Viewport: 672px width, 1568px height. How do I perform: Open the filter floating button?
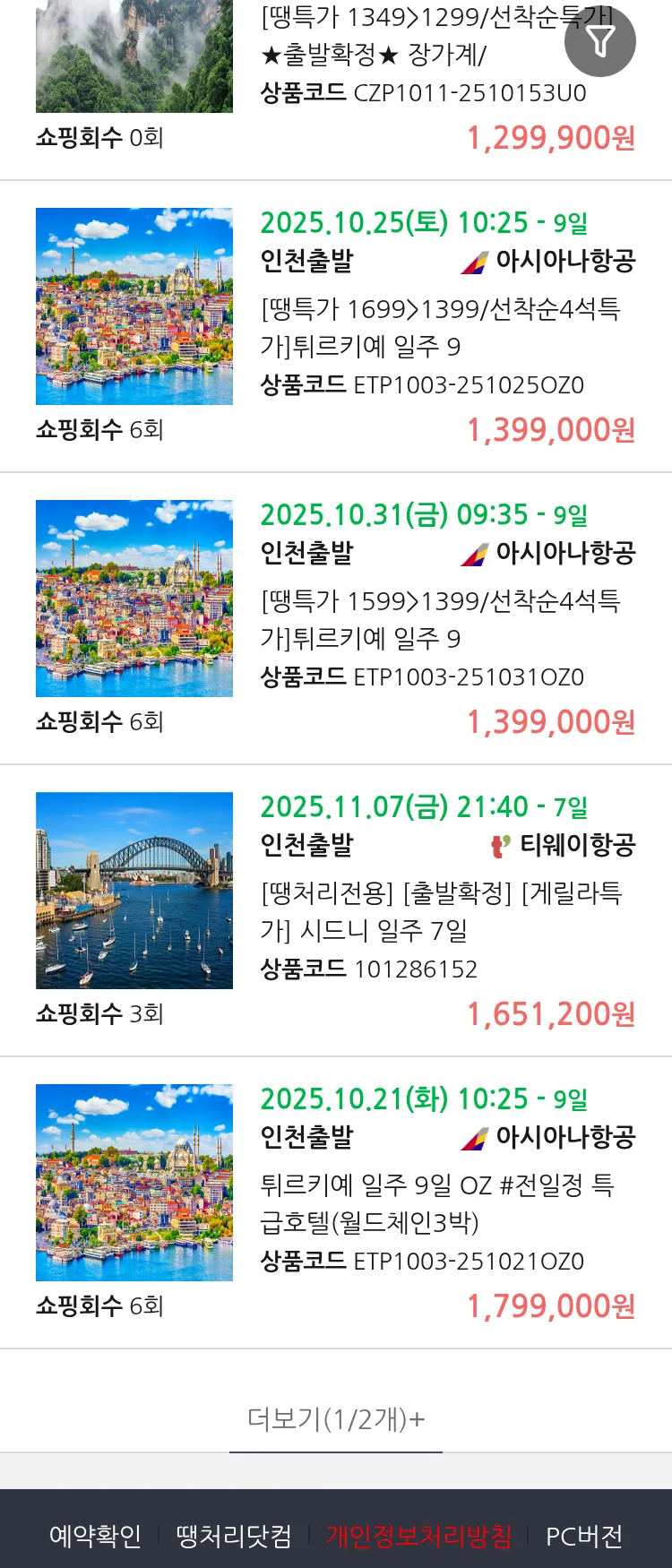[x=600, y=41]
